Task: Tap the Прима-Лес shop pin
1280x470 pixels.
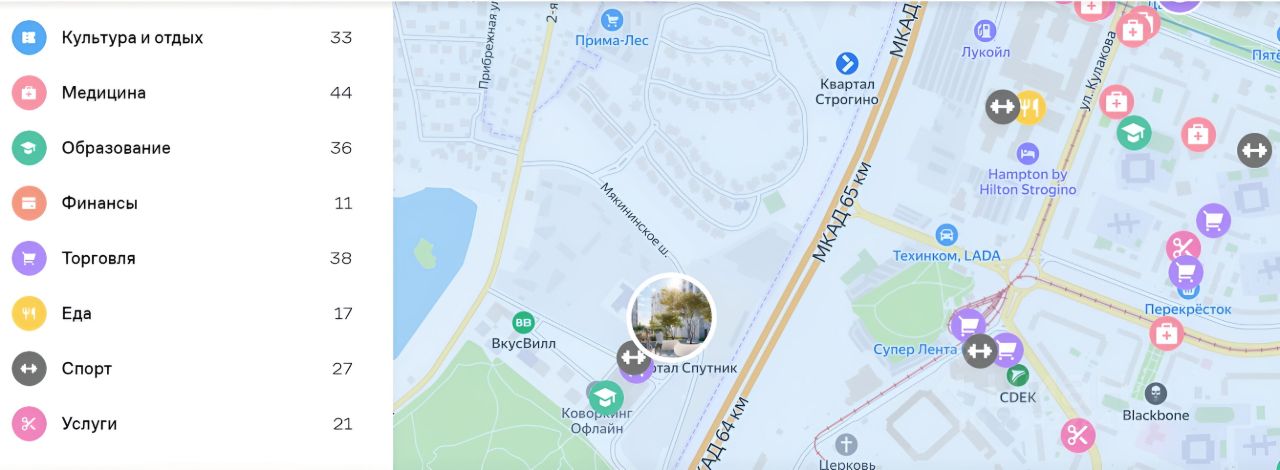Action: (612, 19)
